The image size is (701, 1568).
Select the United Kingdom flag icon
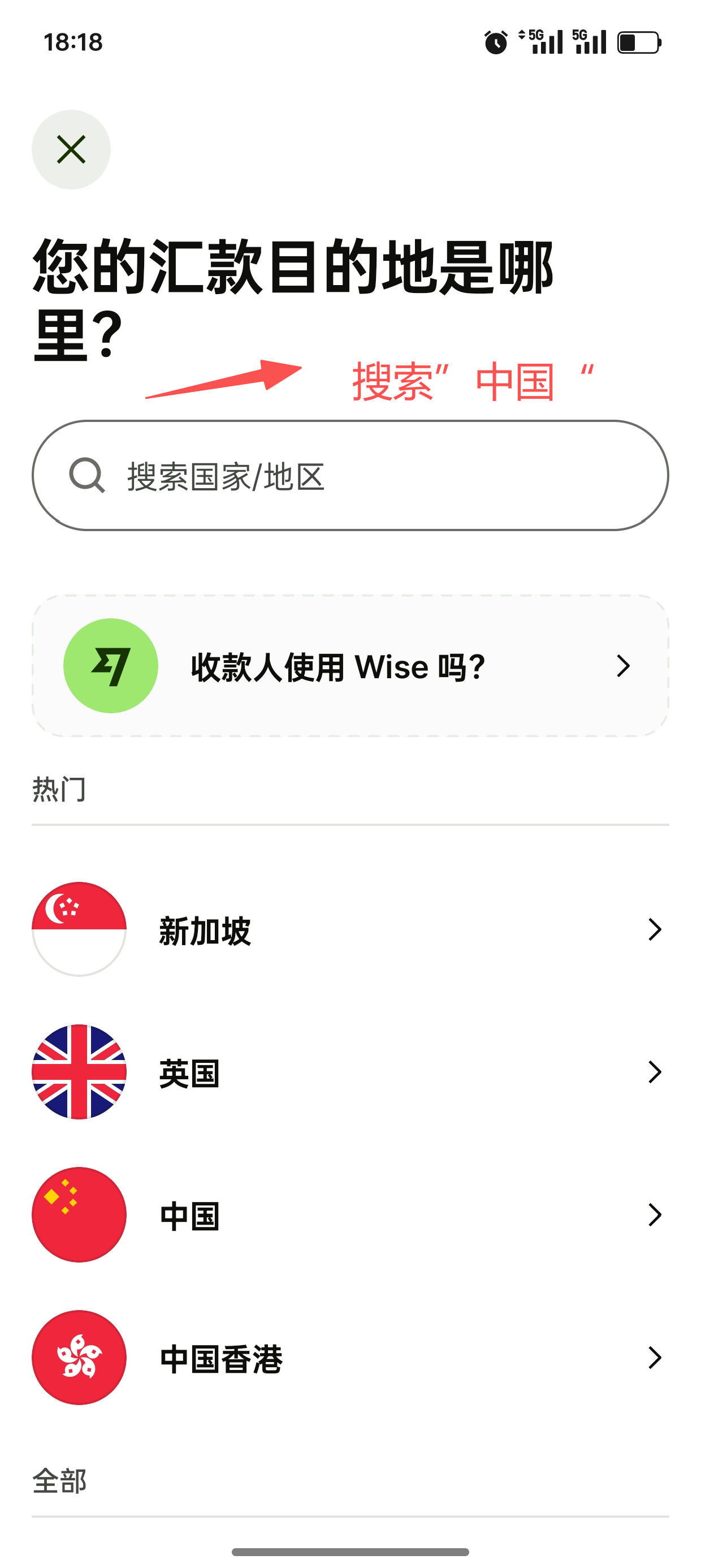coord(78,1072)
